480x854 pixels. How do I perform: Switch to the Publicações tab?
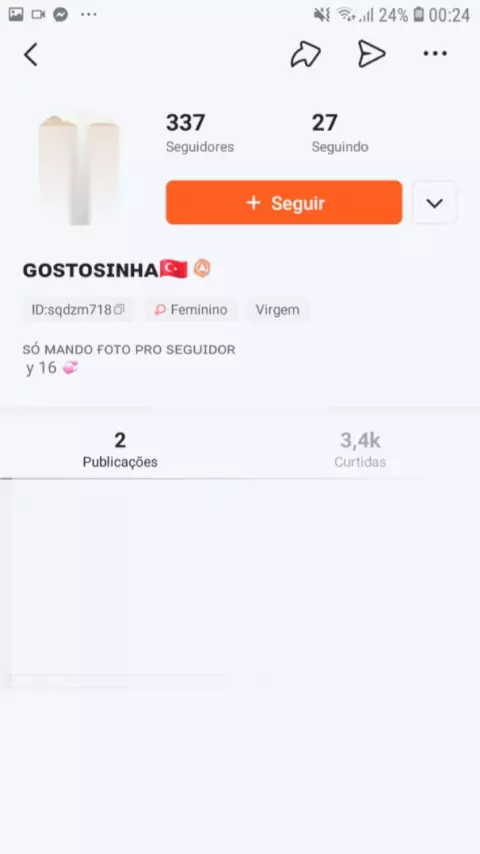(x=120, y=450)
